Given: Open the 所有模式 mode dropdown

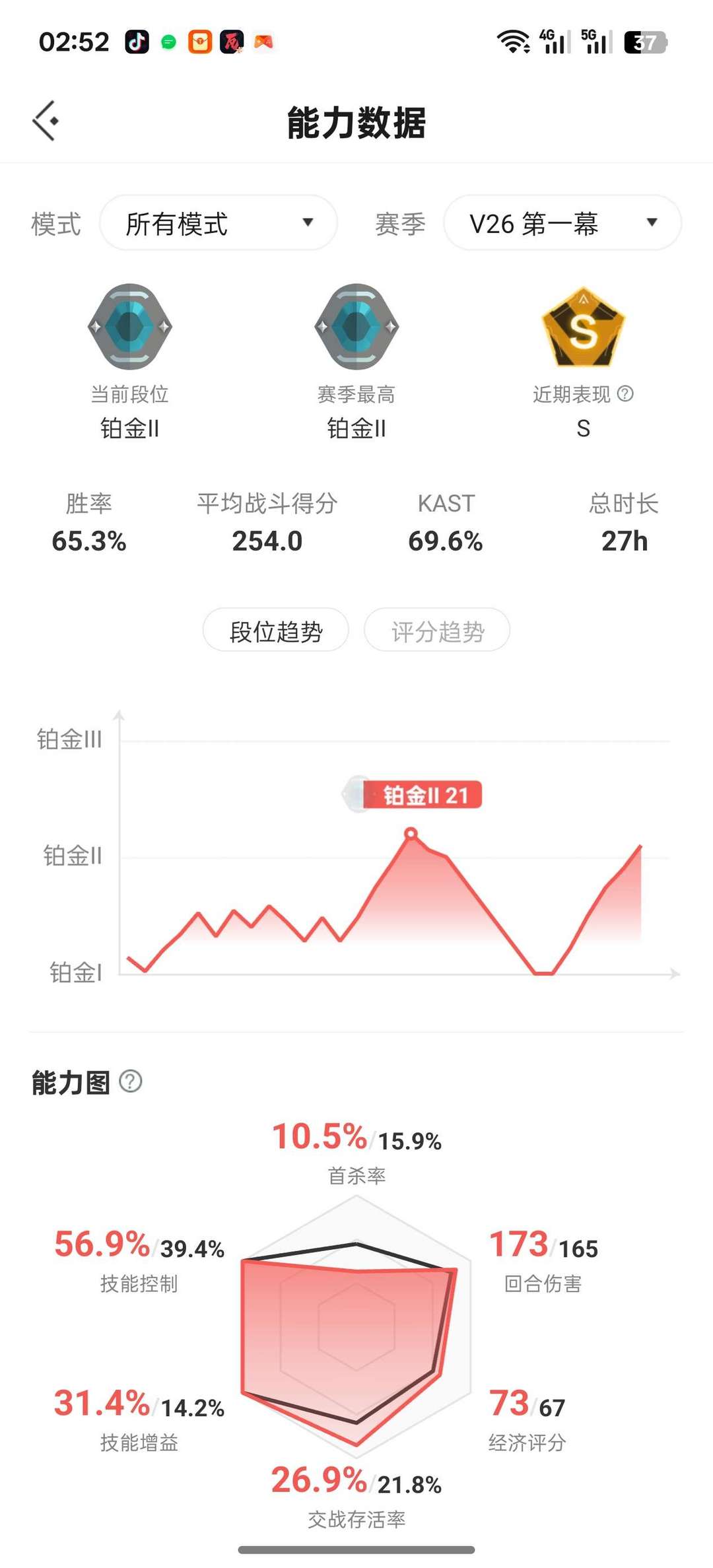Looking at the screenshot, I should tap(219, 223).
